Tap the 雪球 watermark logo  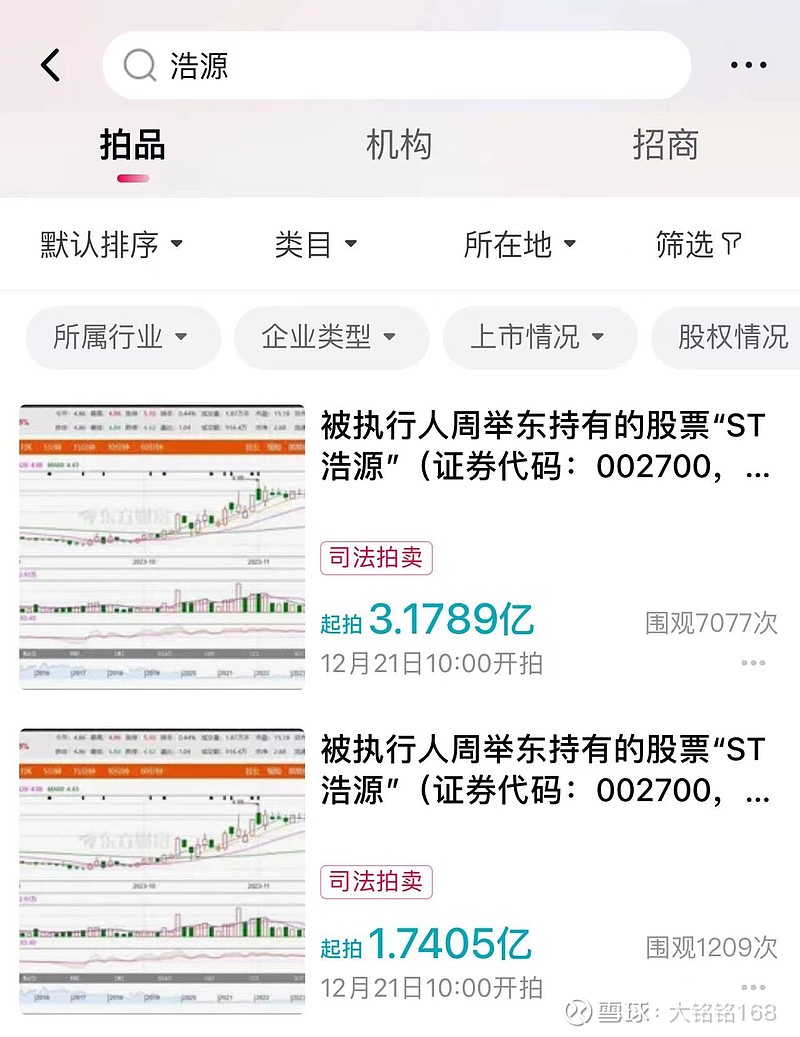(x=578, y=1012)
